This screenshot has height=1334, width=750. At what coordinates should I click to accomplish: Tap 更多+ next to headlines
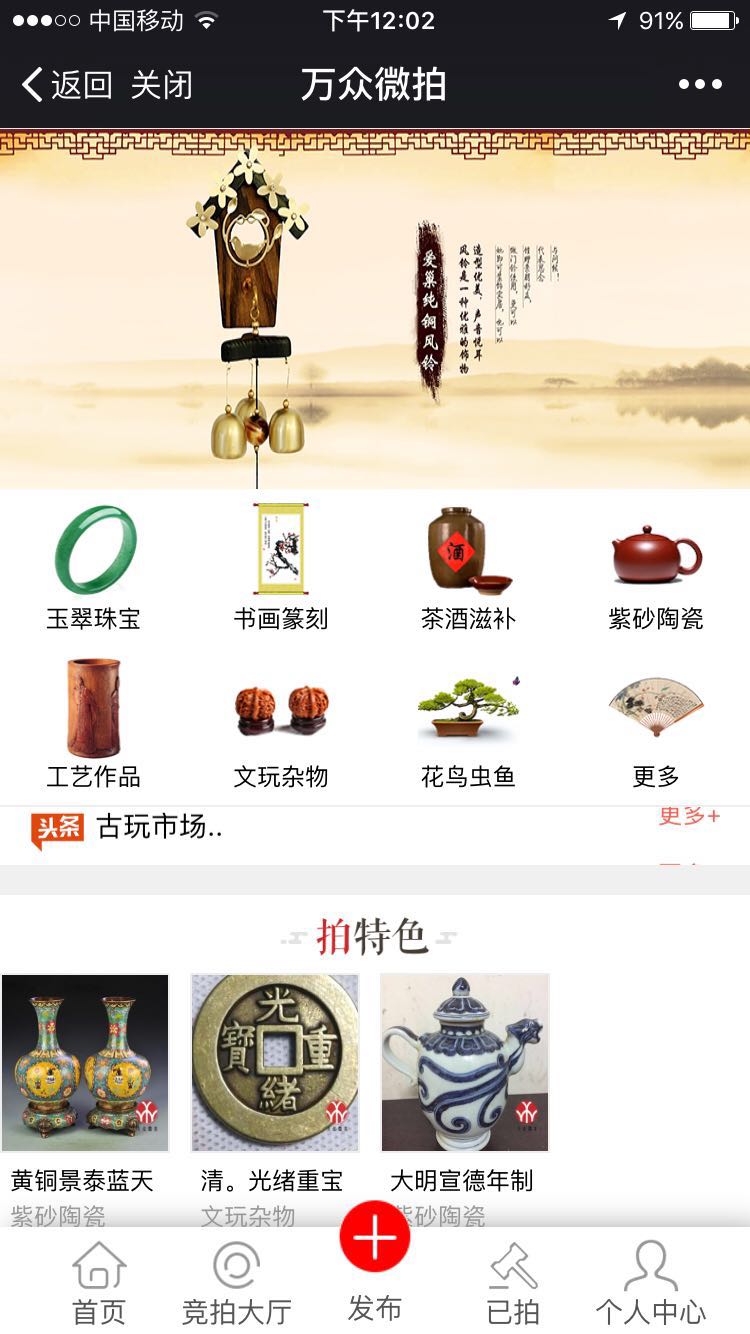click(689, 816)
